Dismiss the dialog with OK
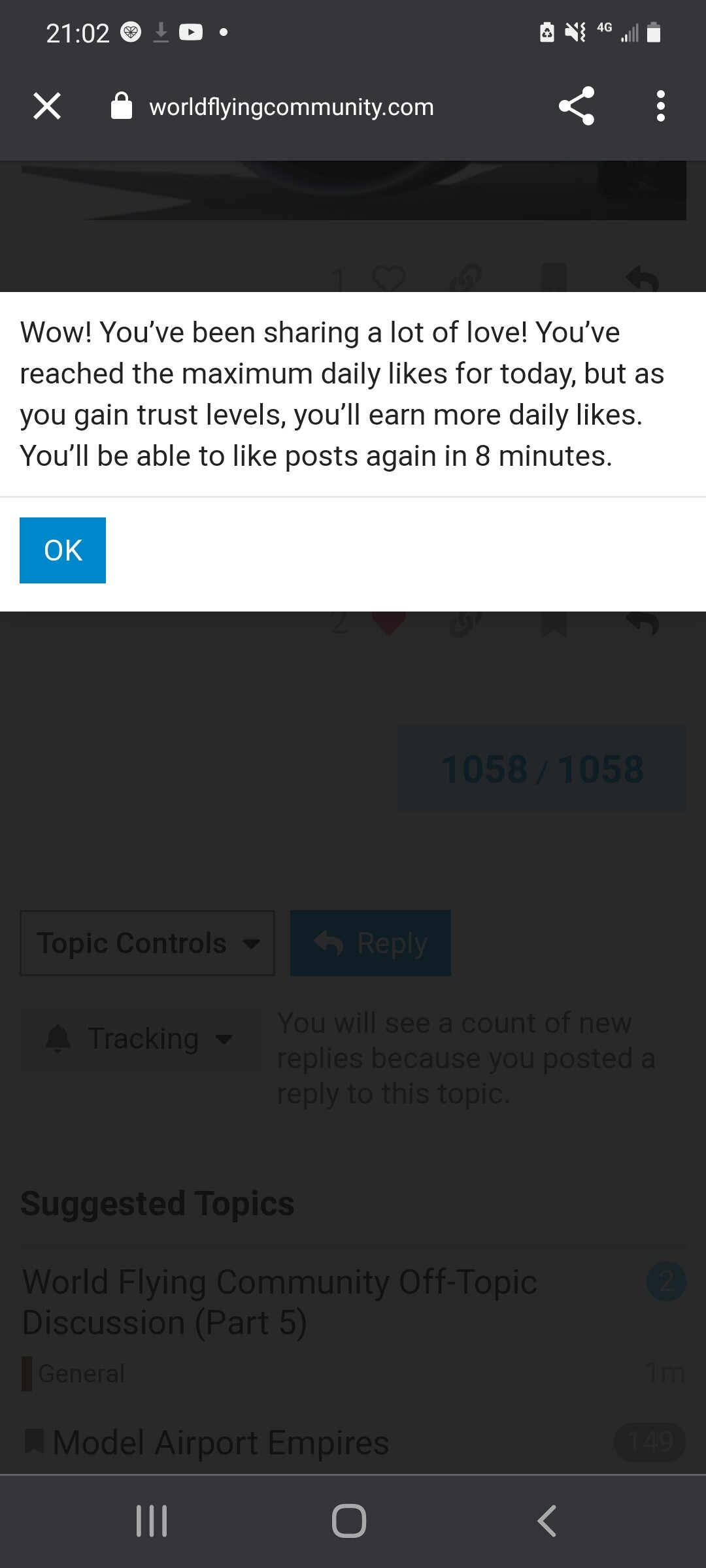 [63, 550]
